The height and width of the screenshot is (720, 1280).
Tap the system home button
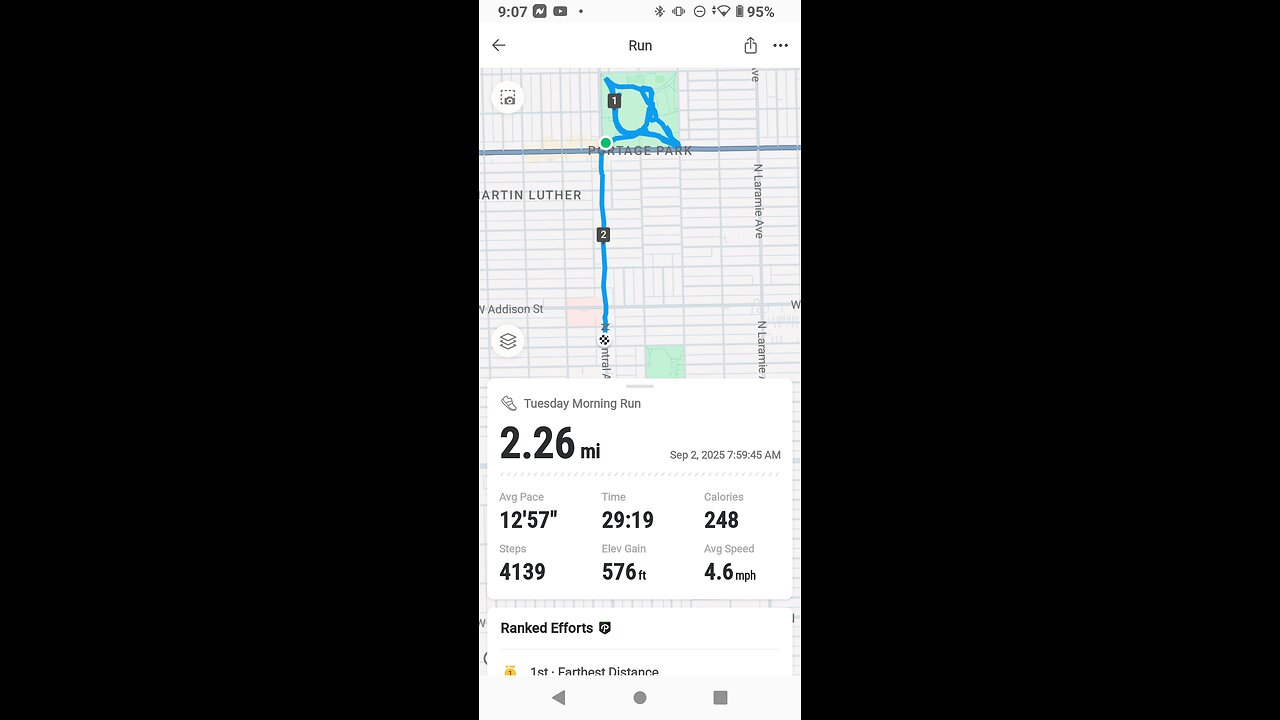tap(640, 697)
